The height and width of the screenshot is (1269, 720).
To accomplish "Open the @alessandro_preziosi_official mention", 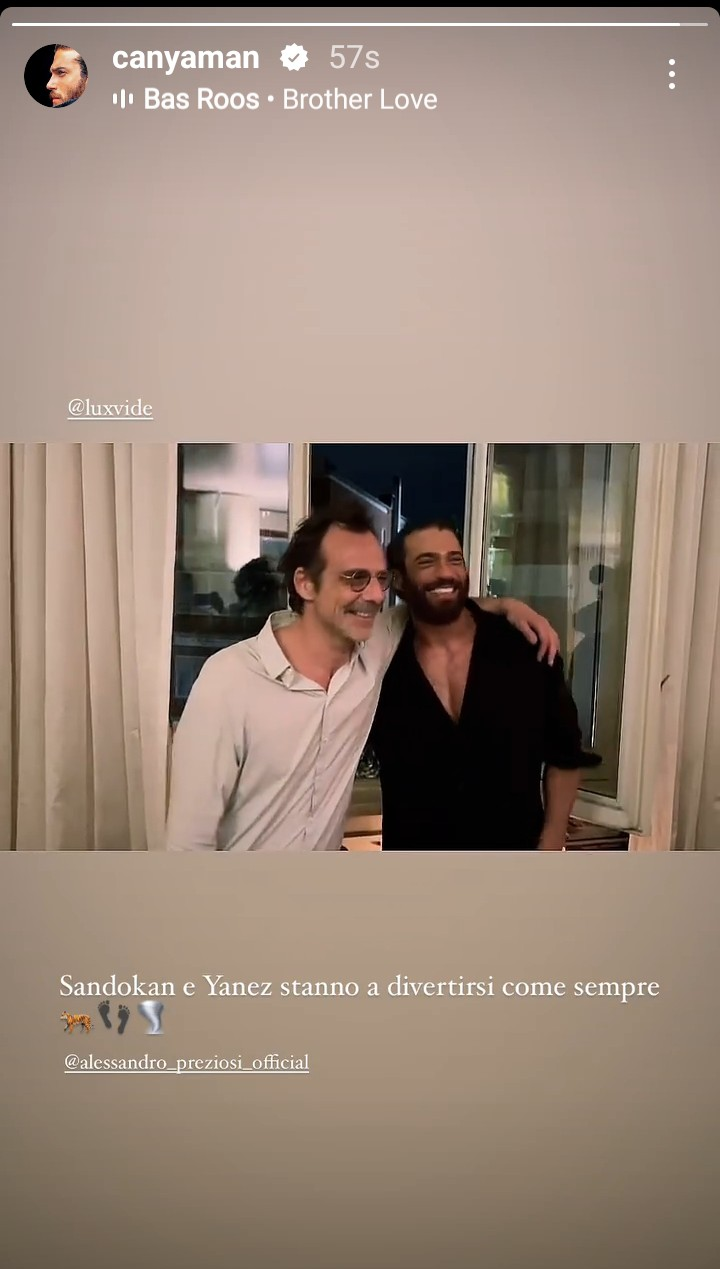I will [x=186, y=1062].
